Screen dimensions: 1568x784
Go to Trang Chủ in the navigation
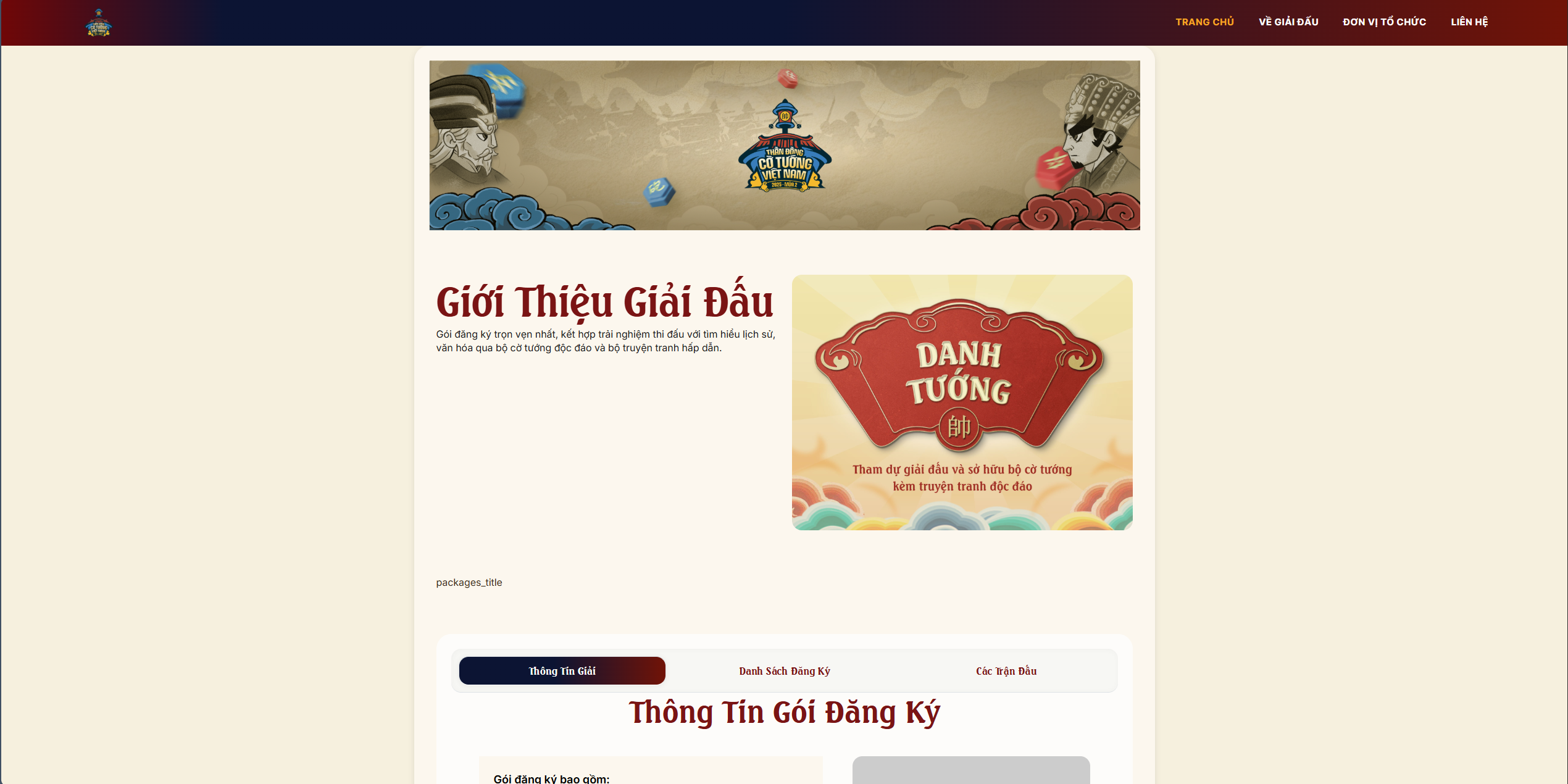tap(1204, 22)
